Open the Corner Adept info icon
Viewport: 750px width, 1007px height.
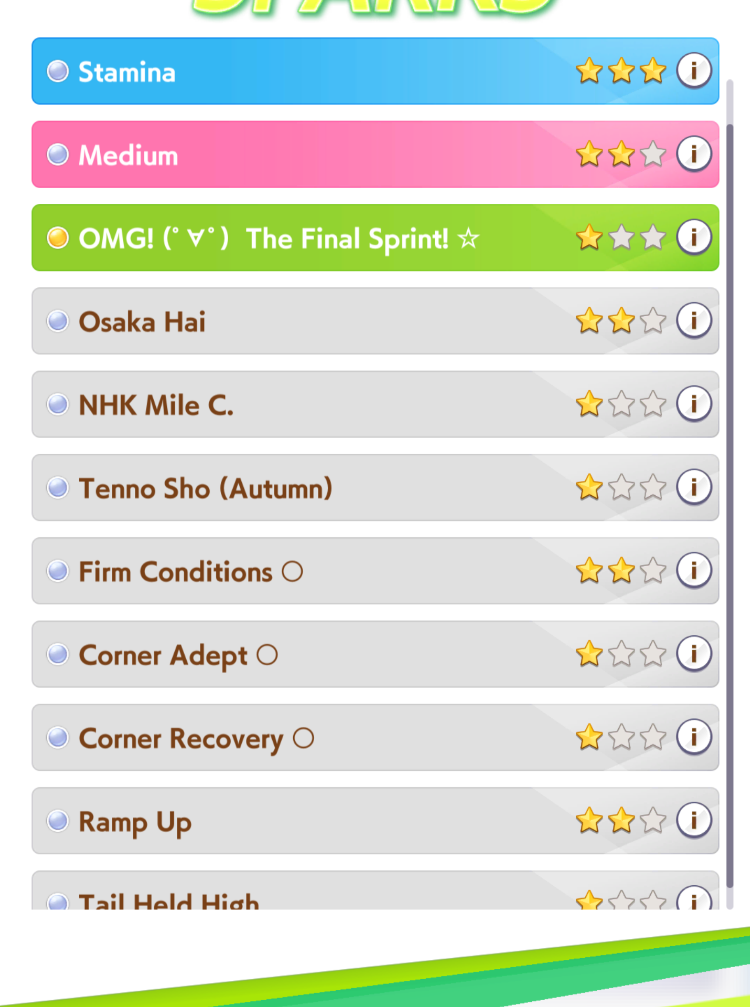pyautogui.click(x=693, y=653)
